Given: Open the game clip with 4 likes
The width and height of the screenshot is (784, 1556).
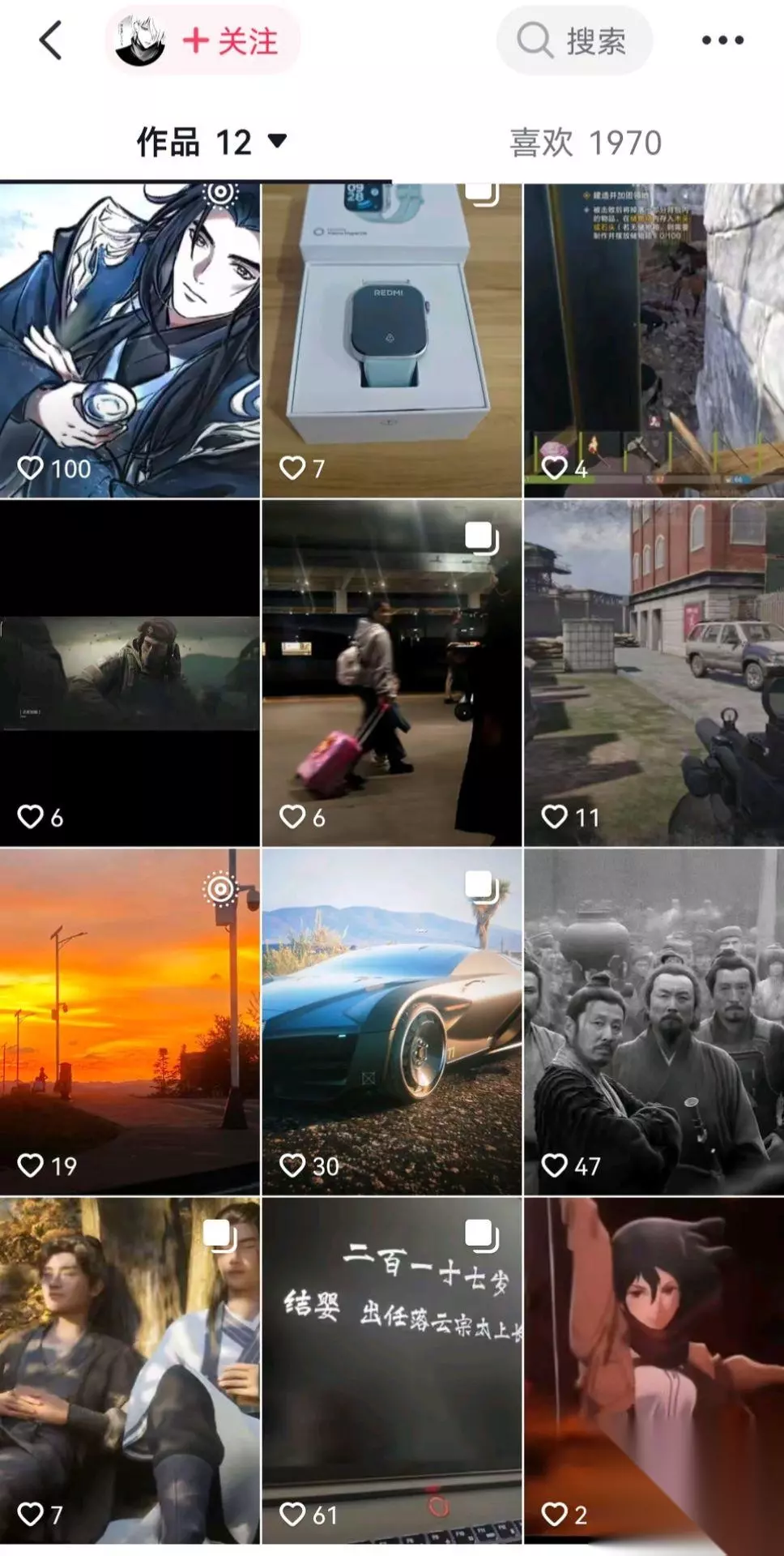Looking at the screenshot, I should 654,340.
